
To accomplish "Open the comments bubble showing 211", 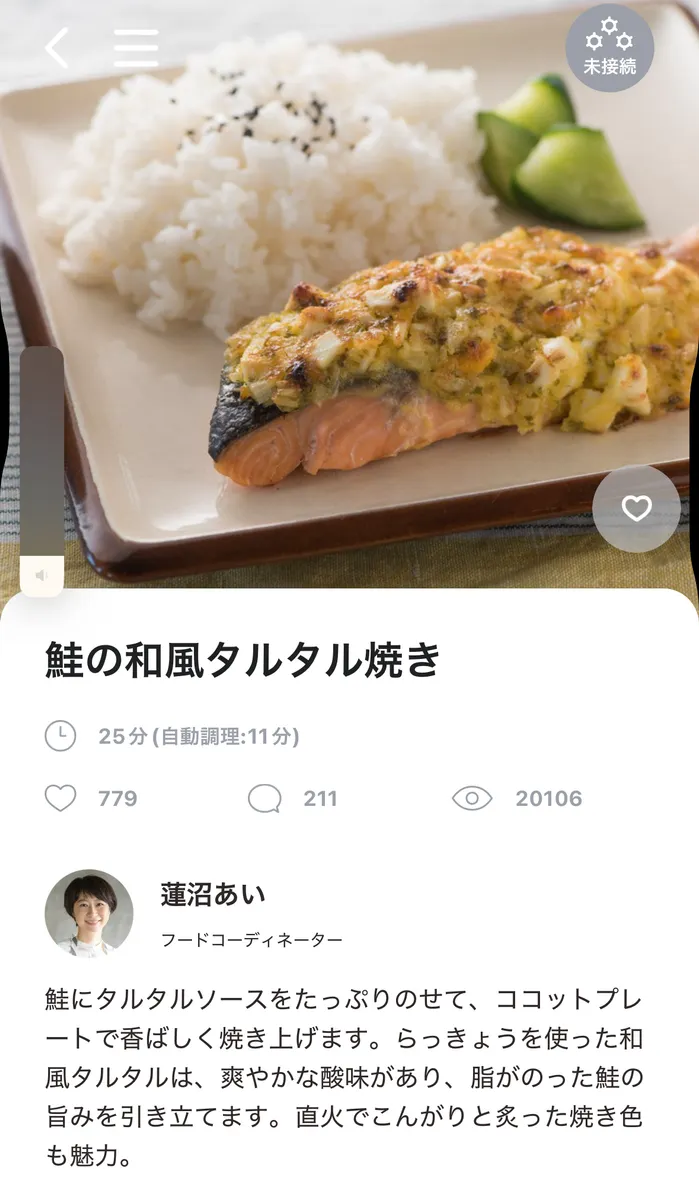I will click(x=265, y=798).
